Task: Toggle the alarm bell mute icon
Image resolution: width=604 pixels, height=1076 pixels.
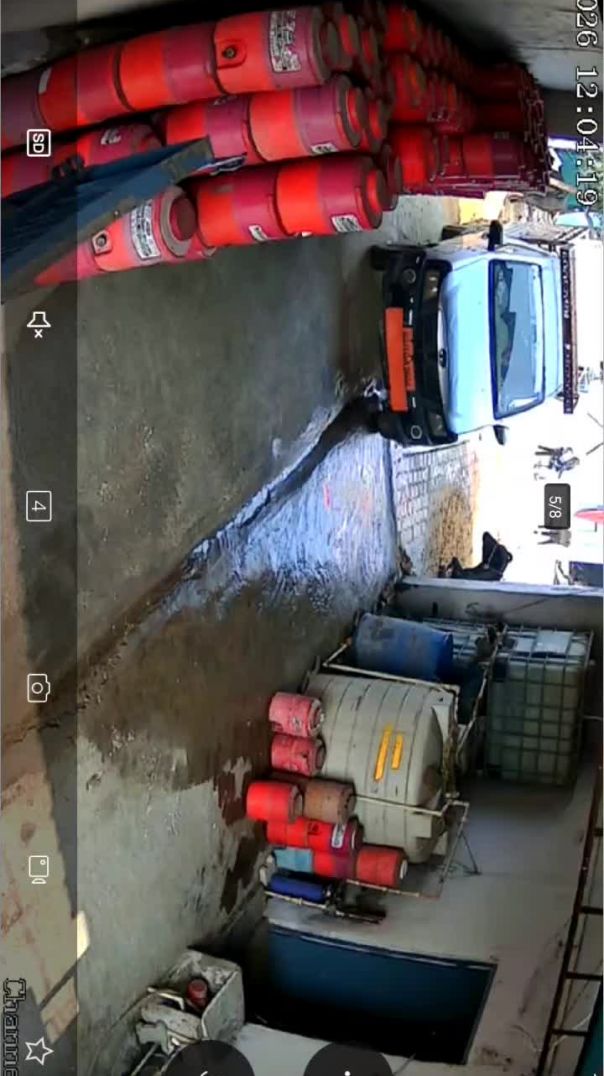Action: click(x=38, y=324)
